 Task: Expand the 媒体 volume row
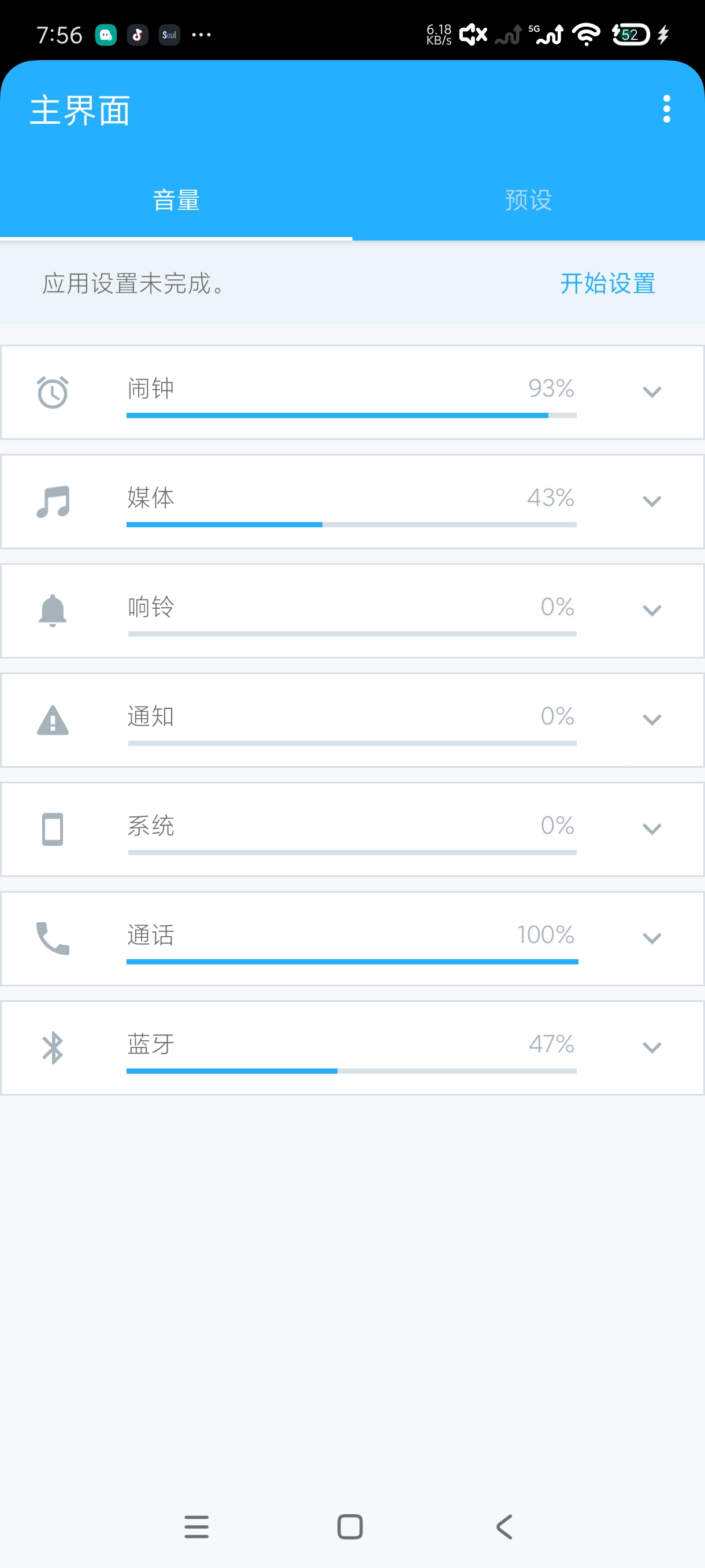[651, 501]
